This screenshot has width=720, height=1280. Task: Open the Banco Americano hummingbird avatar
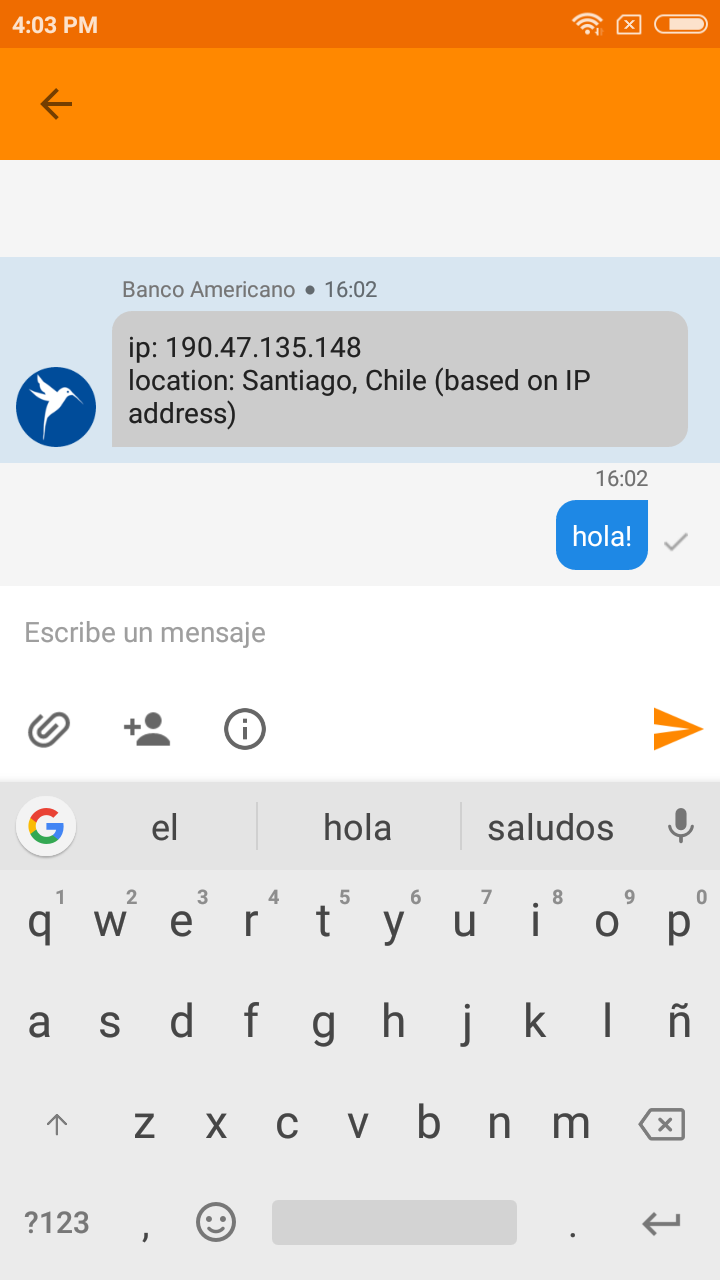point(56,407)
